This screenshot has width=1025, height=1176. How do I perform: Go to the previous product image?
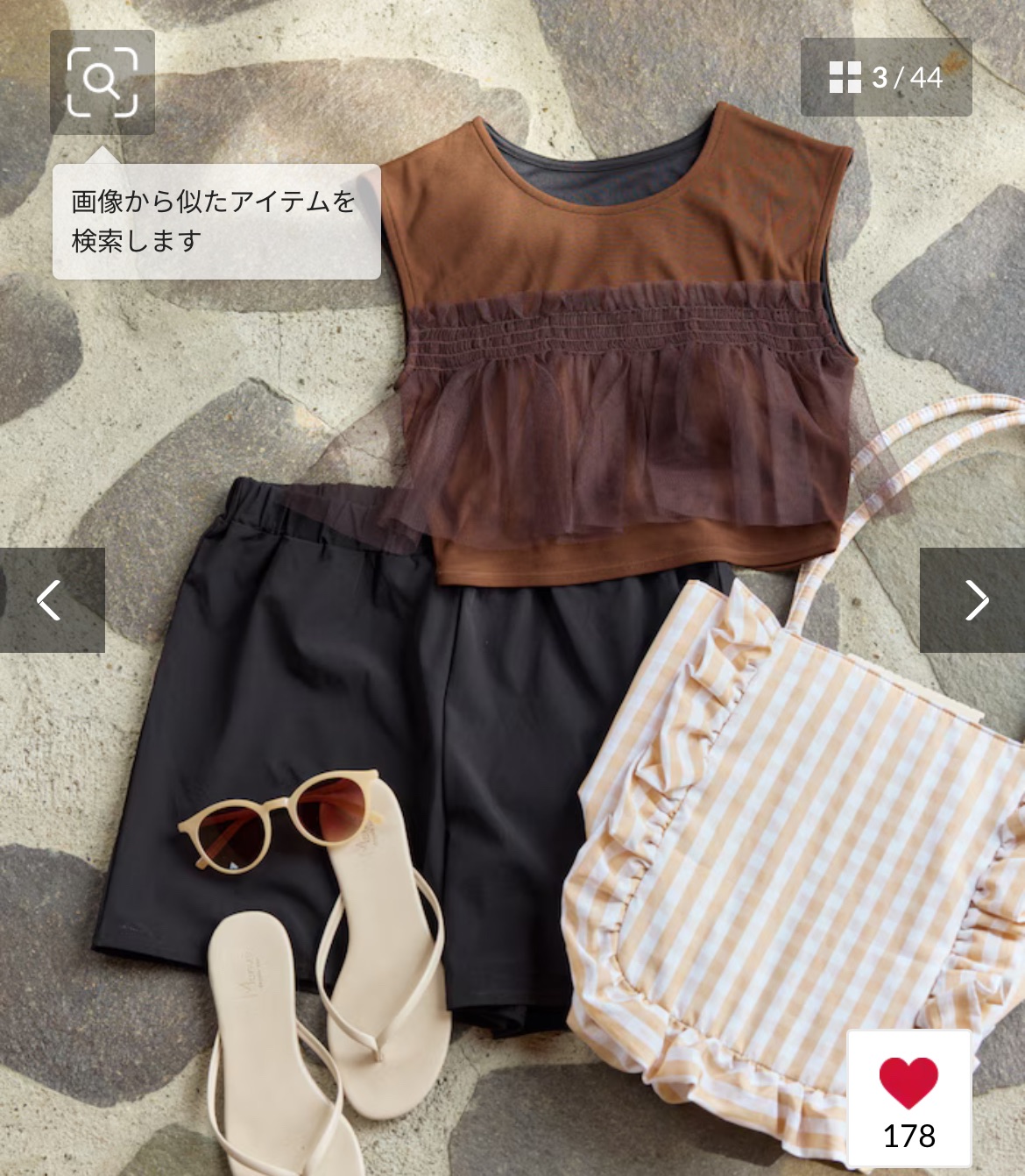pos(52,600)
